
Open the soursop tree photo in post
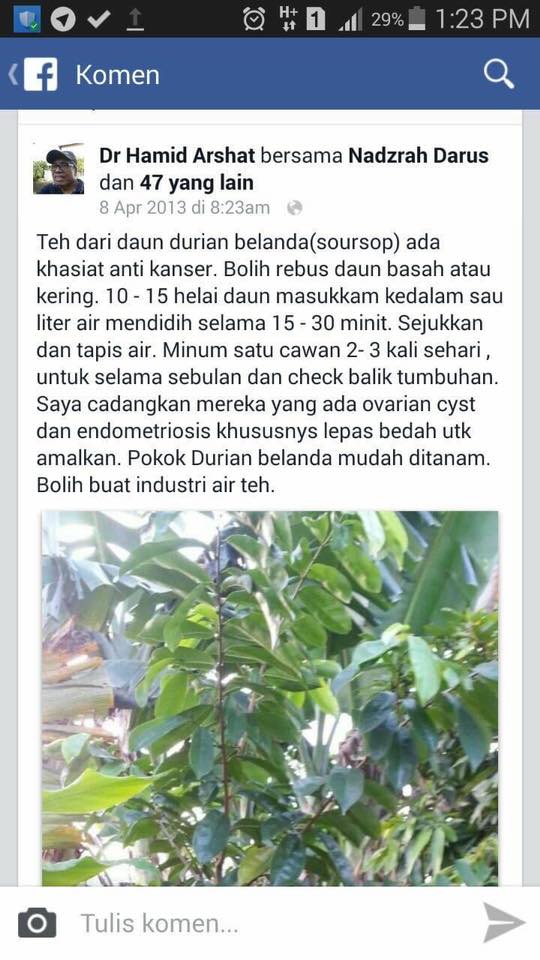click(270, 698)
